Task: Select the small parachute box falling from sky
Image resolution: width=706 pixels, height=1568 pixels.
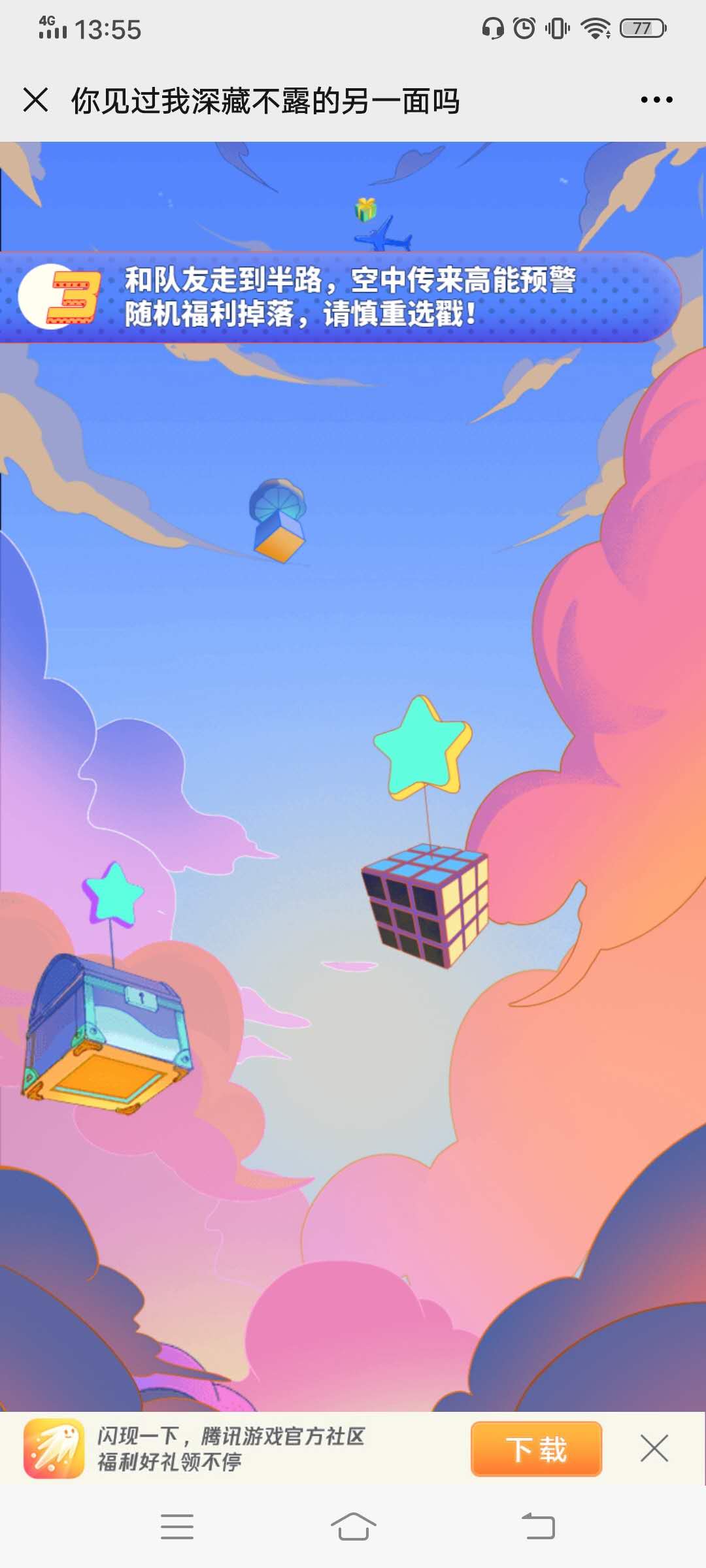Action: pyautogui.click(x=278, y=523)
